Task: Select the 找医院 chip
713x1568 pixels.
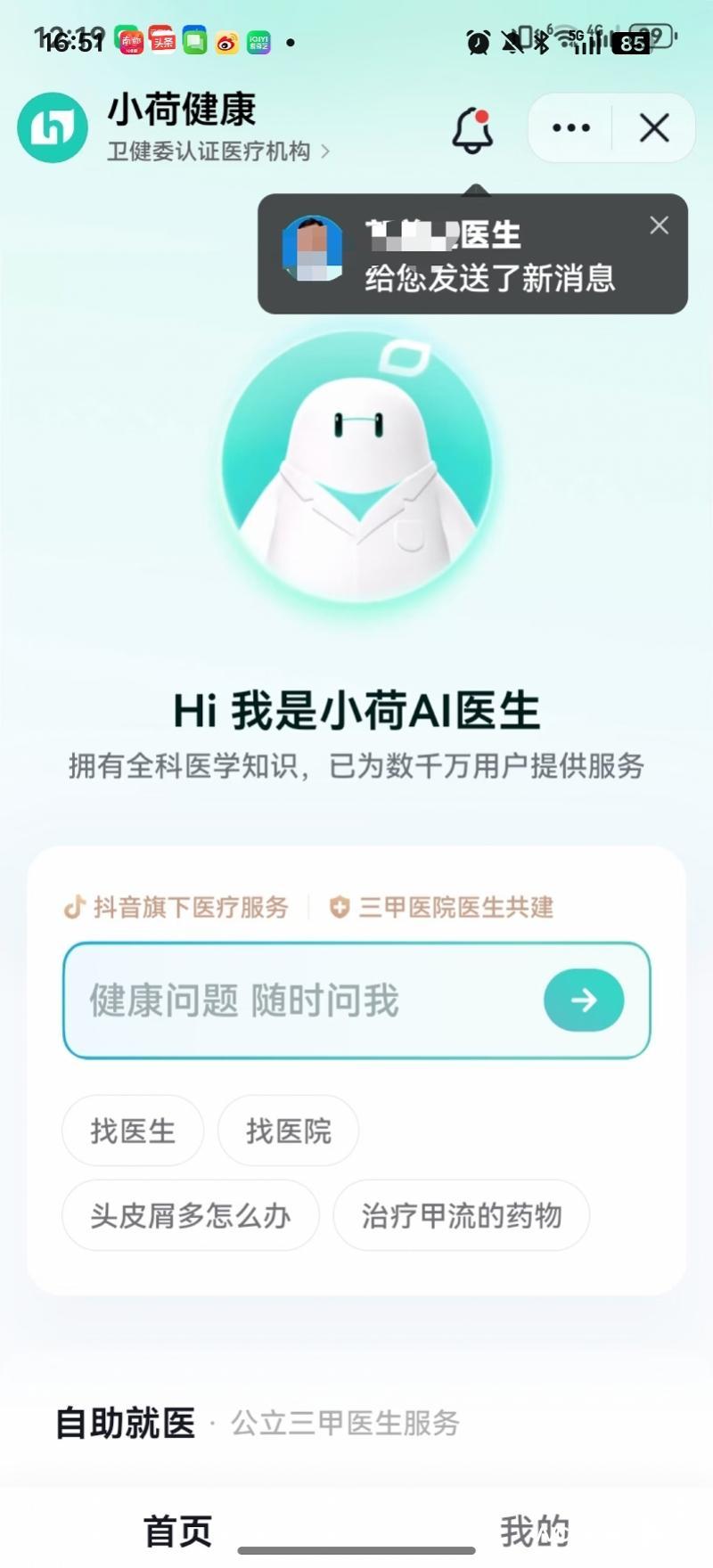Action: (288, 1131)
